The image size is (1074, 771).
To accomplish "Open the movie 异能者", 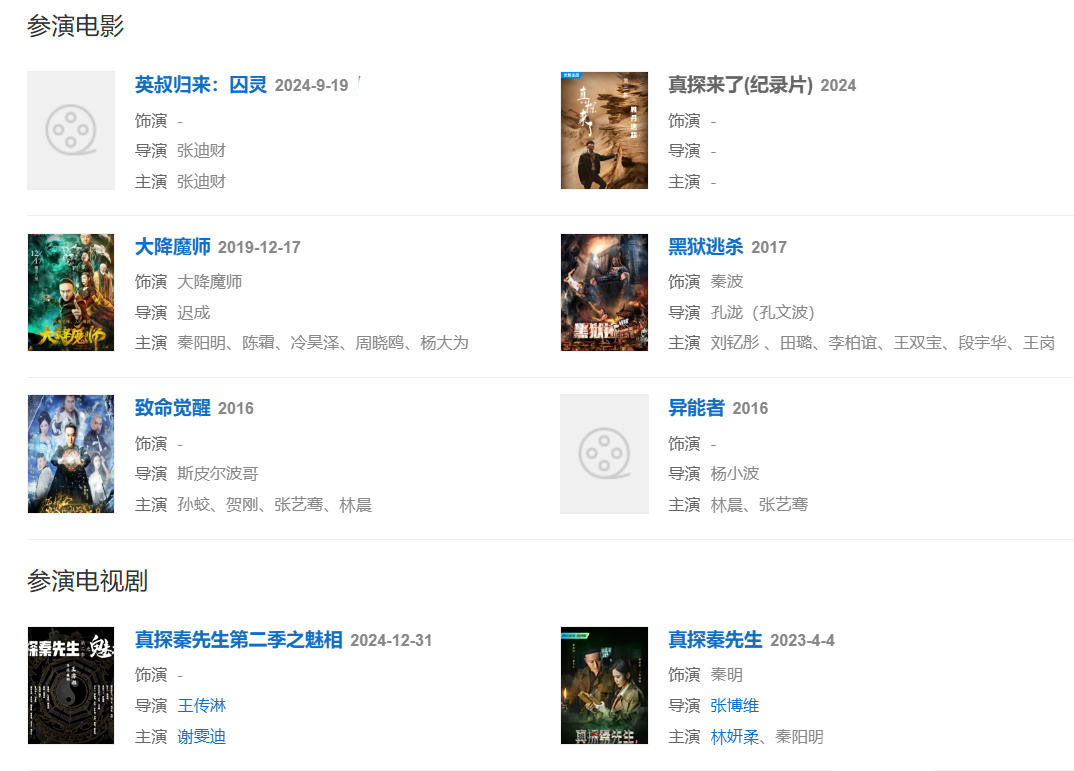I will pyautogui.click(x=696, y=408).
